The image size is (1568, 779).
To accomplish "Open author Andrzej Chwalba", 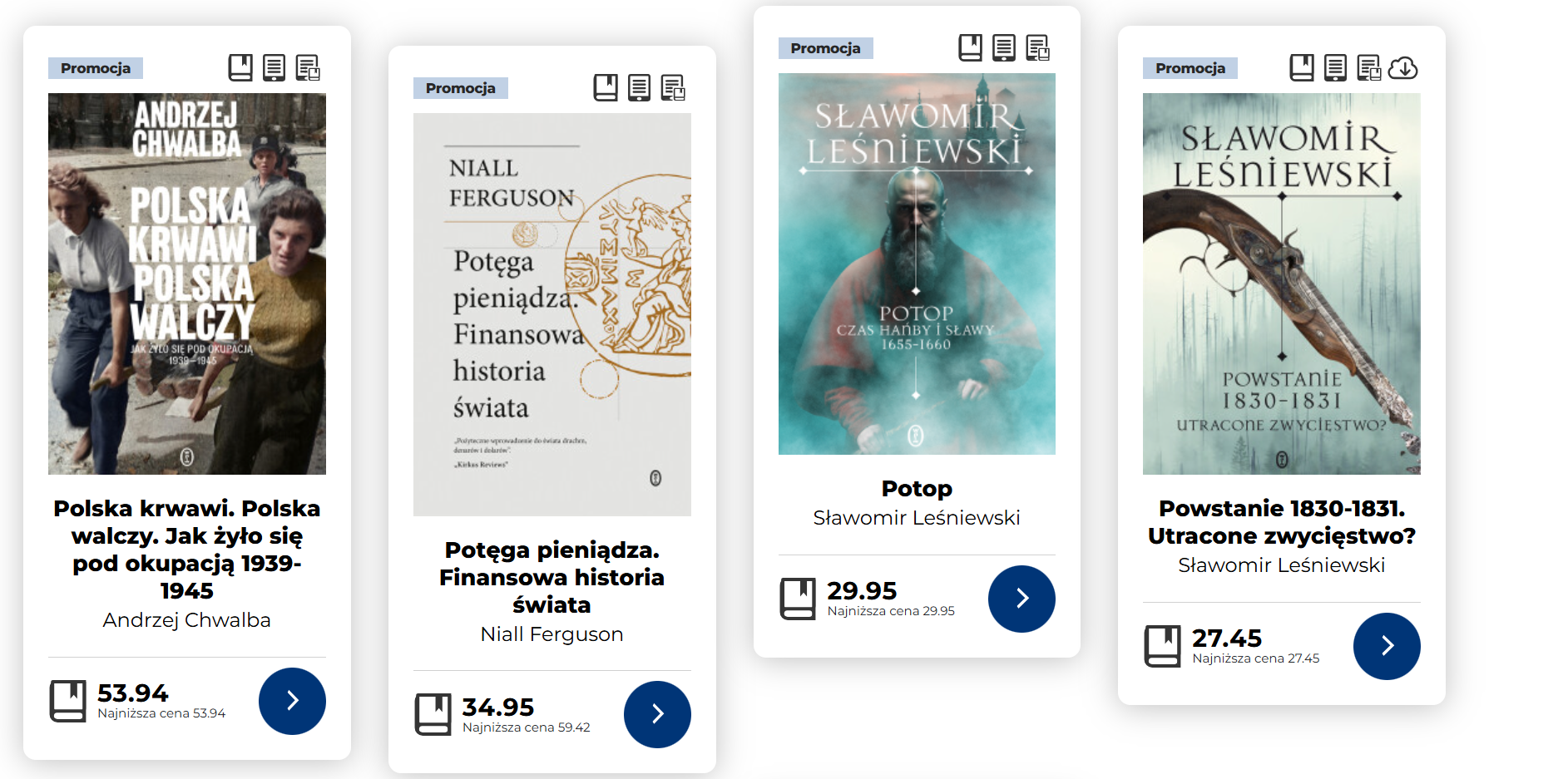I will (187, 620).
